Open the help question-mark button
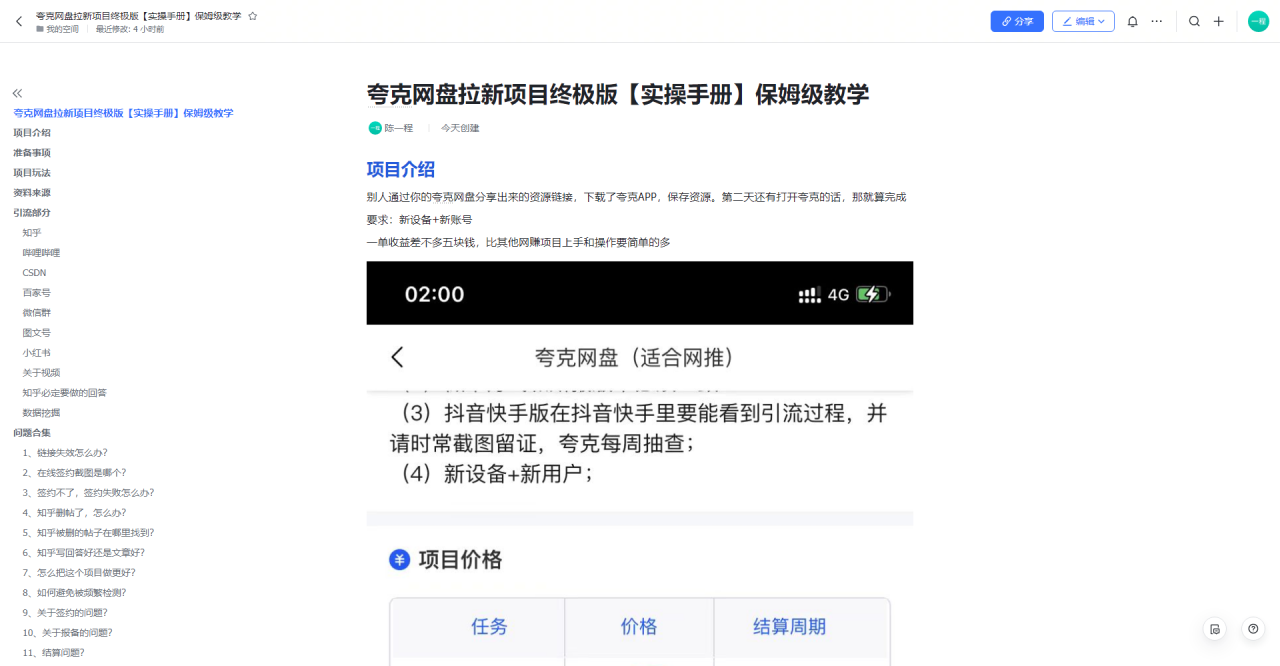Screen dimensions: 1280x666 tap(1253, 629)
